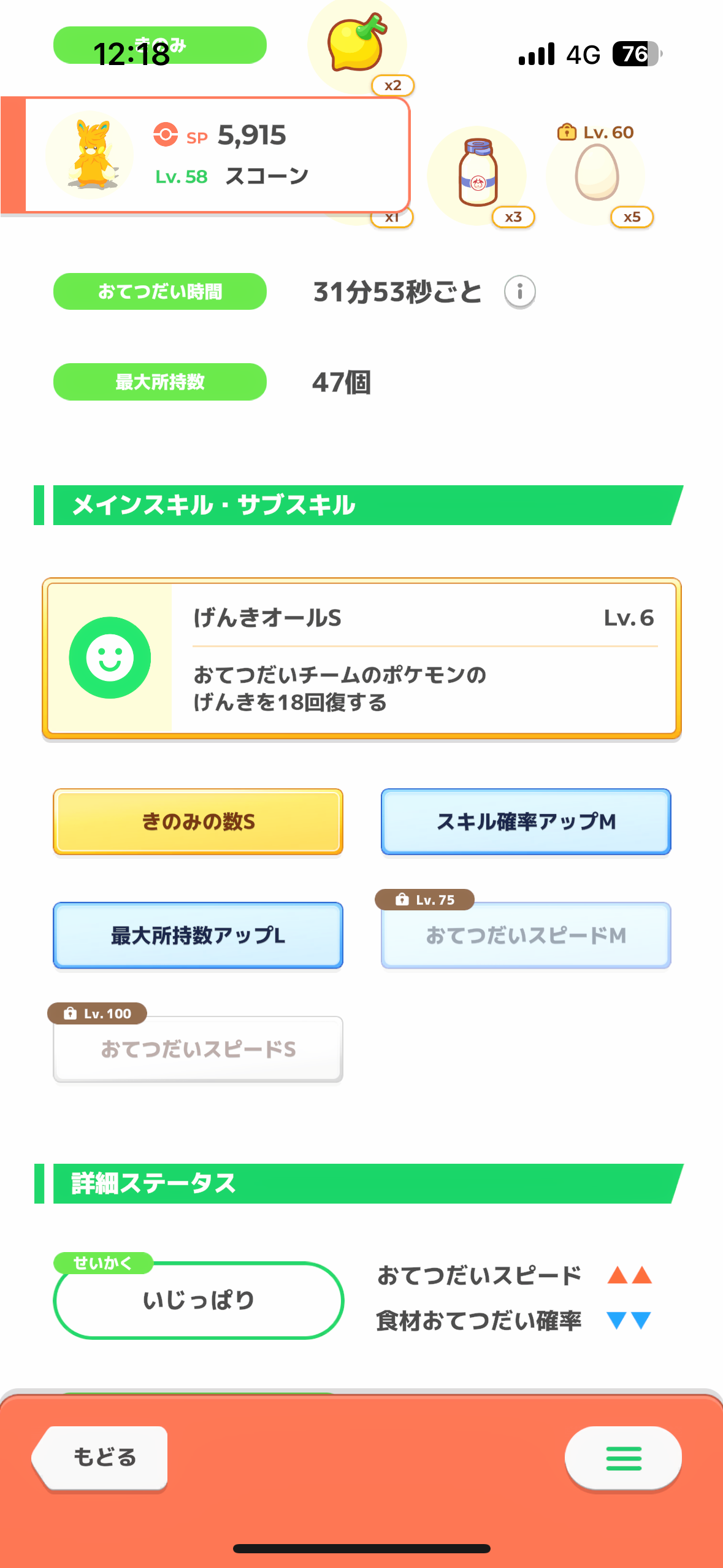Select the きのみの数S sub skill
The image size is (723, 1568).
tap(198, 821)
